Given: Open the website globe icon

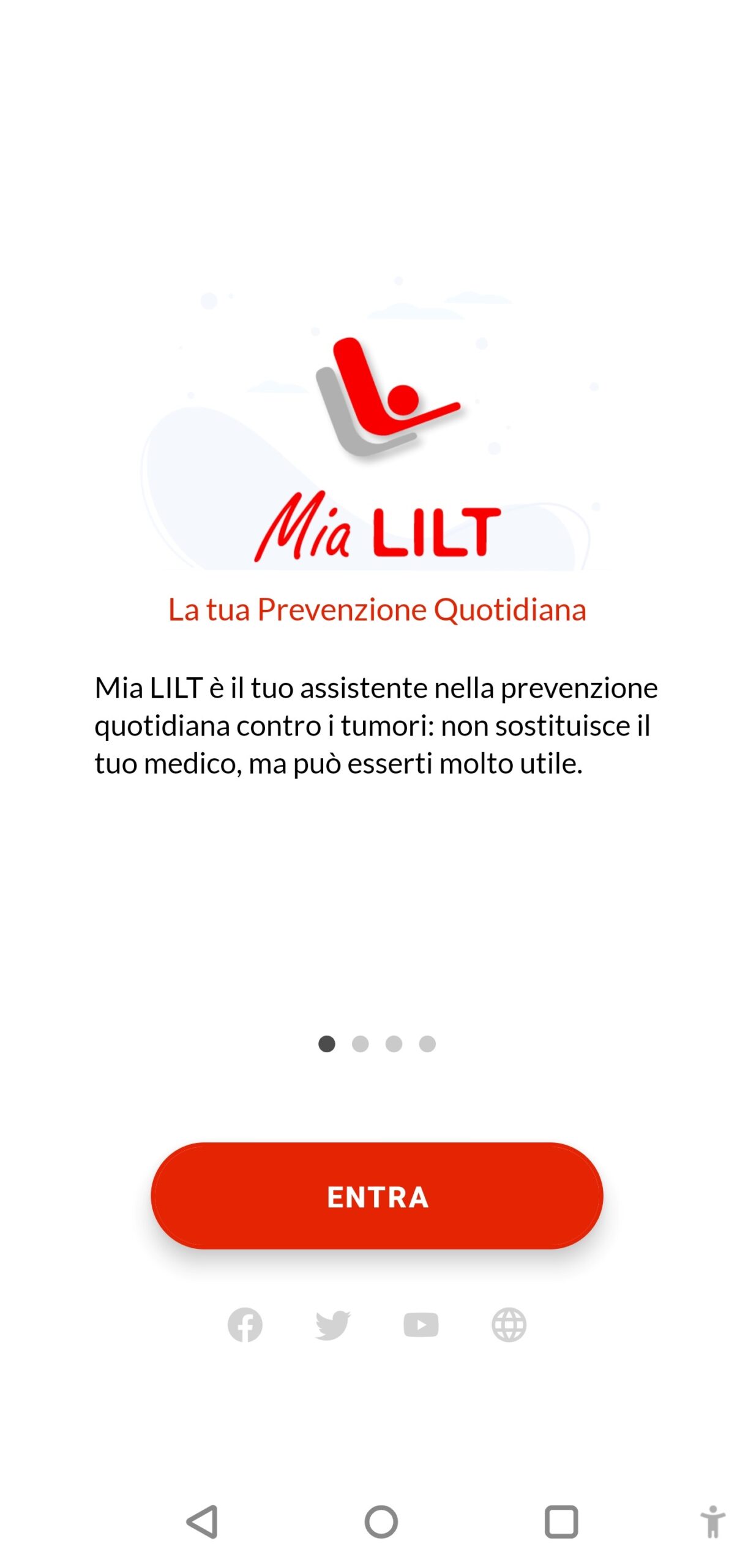Looking at the screenshot, I should 509,1324.
